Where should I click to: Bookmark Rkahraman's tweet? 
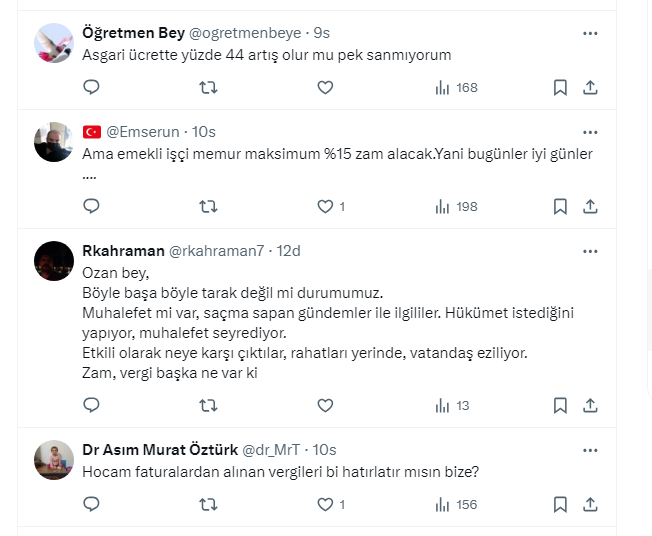click(560, 405)
